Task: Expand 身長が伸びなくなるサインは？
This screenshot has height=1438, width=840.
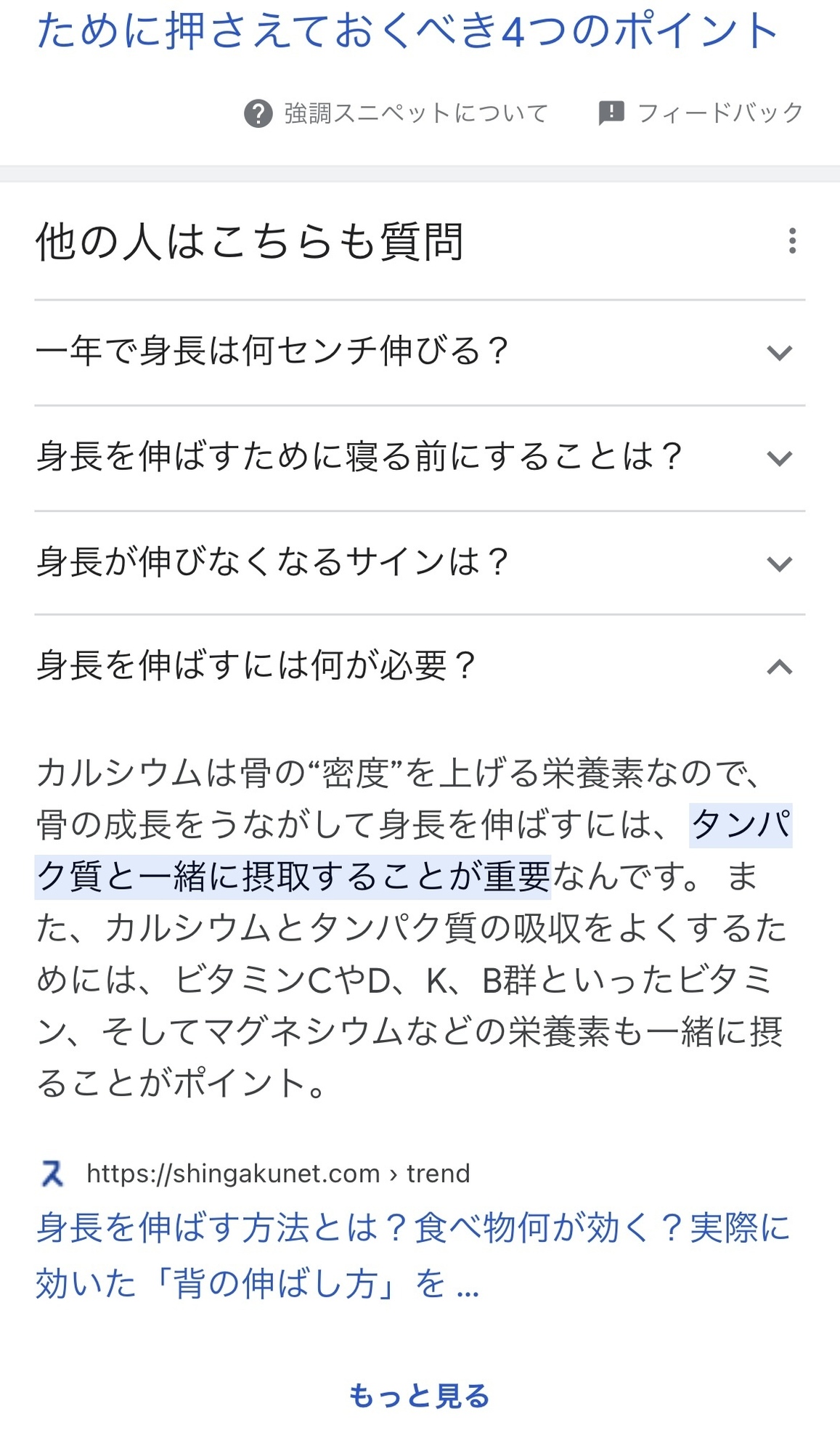Action: tap(420, 563)
